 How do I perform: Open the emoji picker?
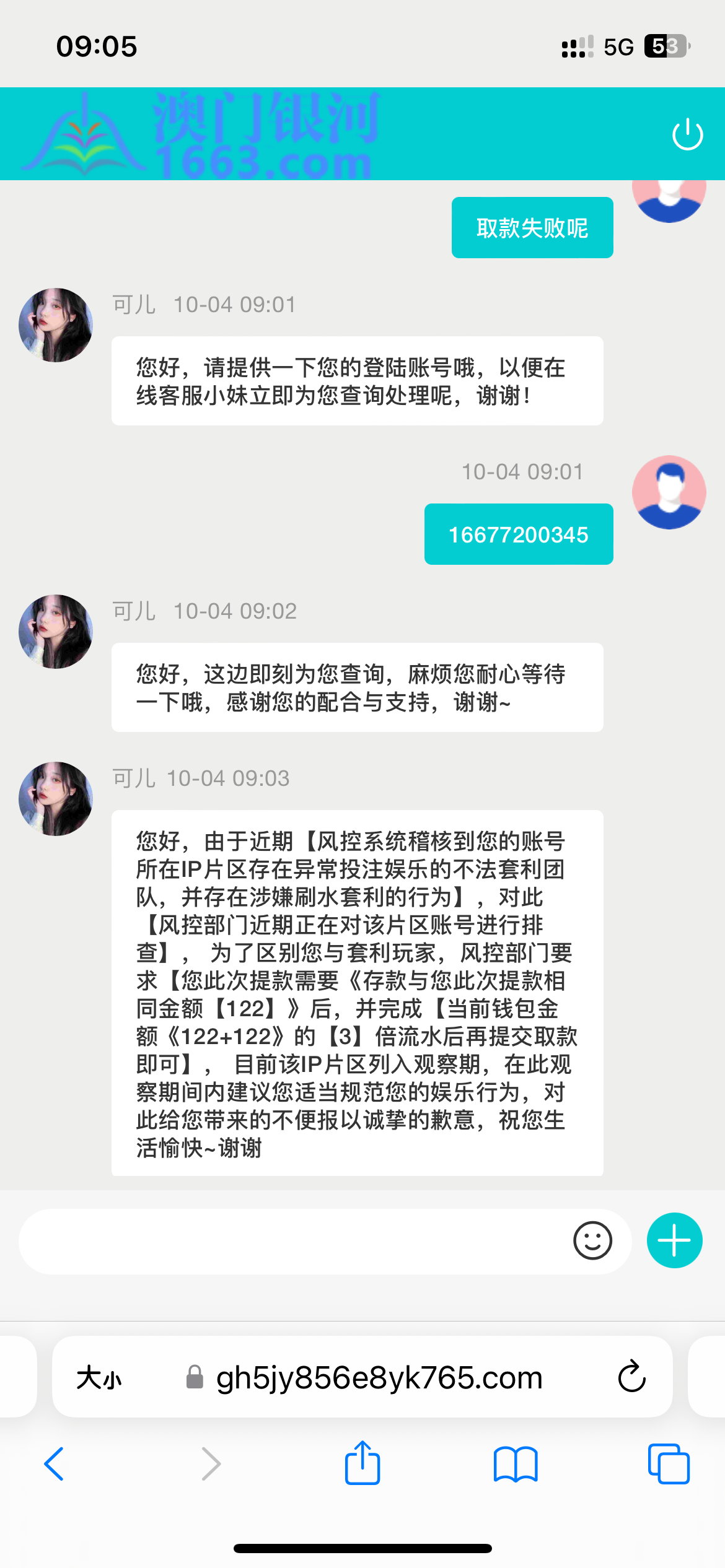click(x=592, y=1241)
